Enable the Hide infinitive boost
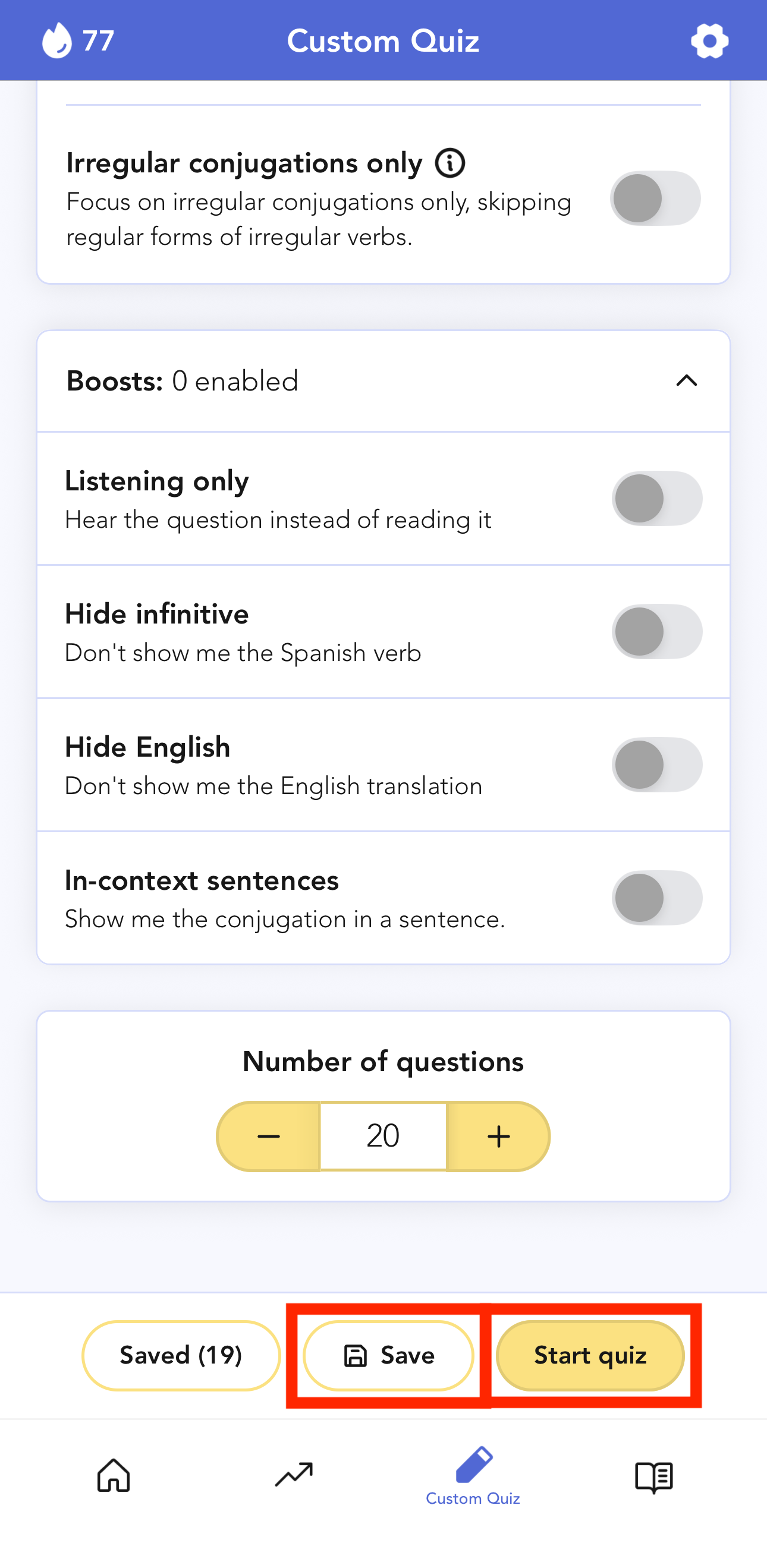 click(x=656, y=631)
